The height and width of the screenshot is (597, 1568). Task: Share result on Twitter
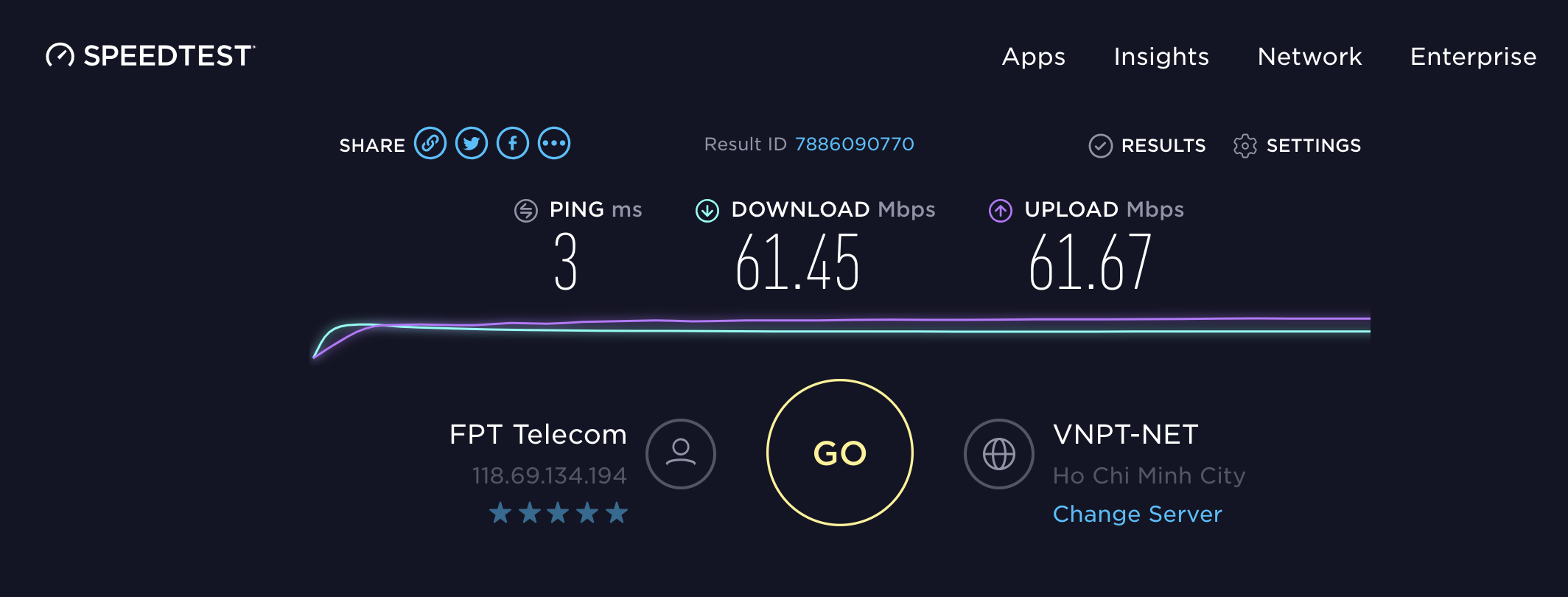[472, 143]
